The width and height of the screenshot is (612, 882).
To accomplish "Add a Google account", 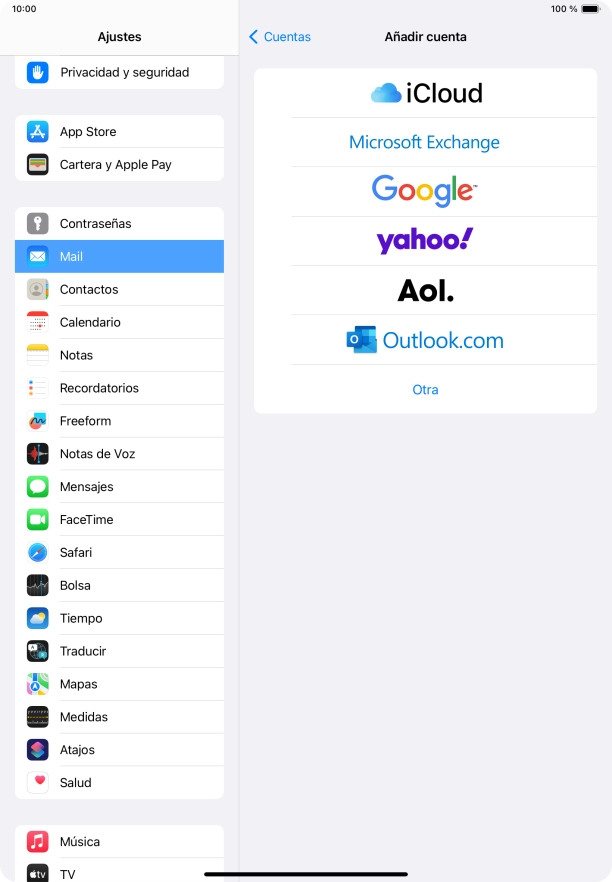I will tap(424, 191).
